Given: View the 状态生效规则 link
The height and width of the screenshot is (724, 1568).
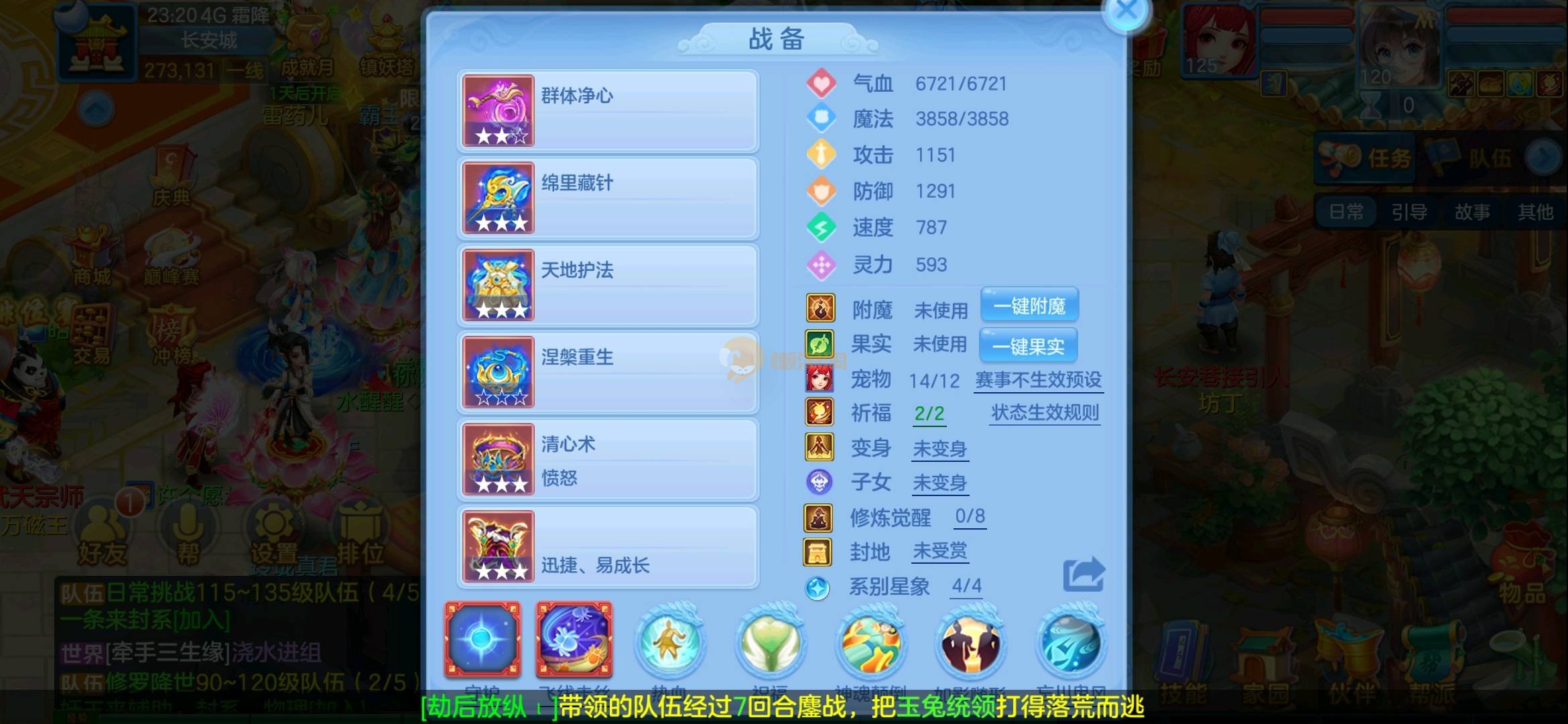Looking at the screenshot, I should point(1045,413).
